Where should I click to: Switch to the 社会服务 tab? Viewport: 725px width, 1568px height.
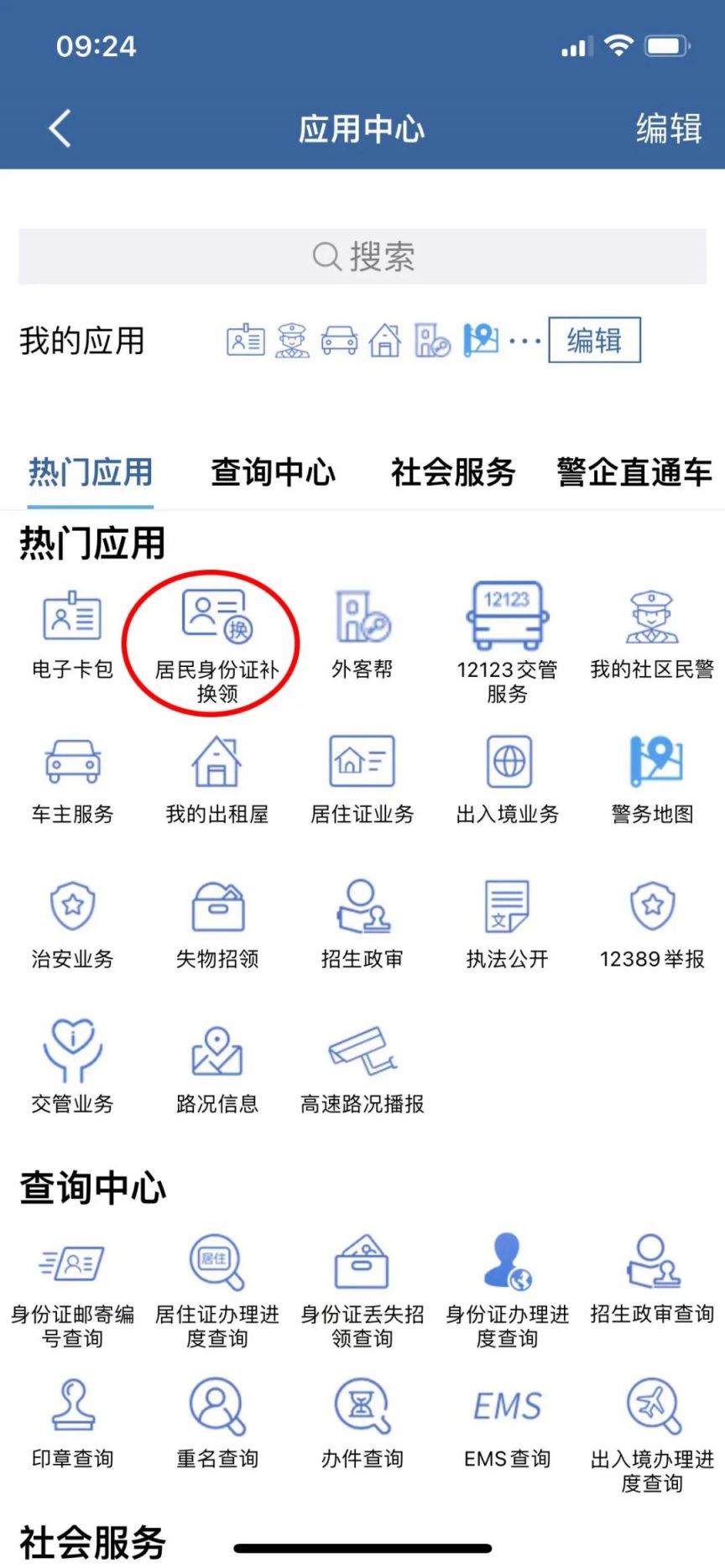453,472
